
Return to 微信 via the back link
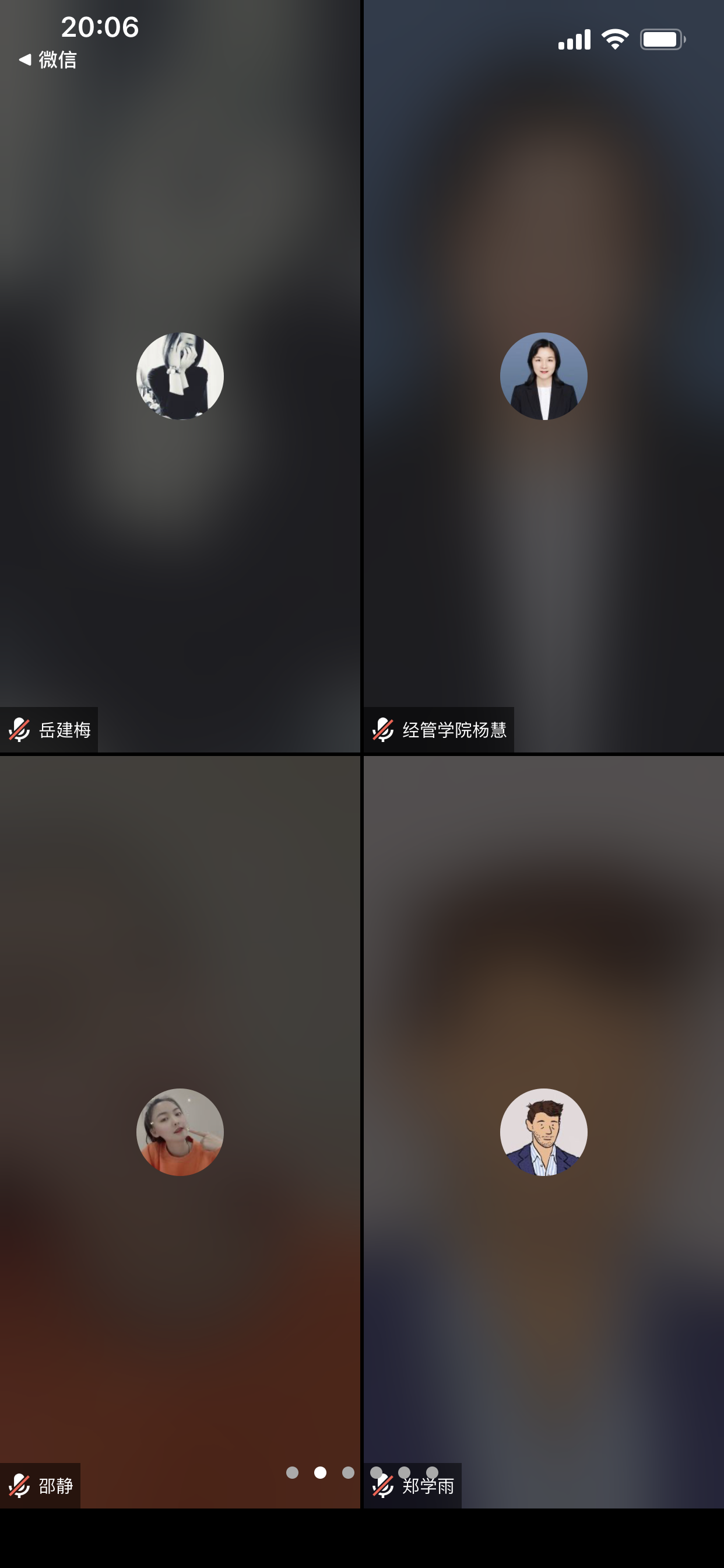click(x=48, y=60)
